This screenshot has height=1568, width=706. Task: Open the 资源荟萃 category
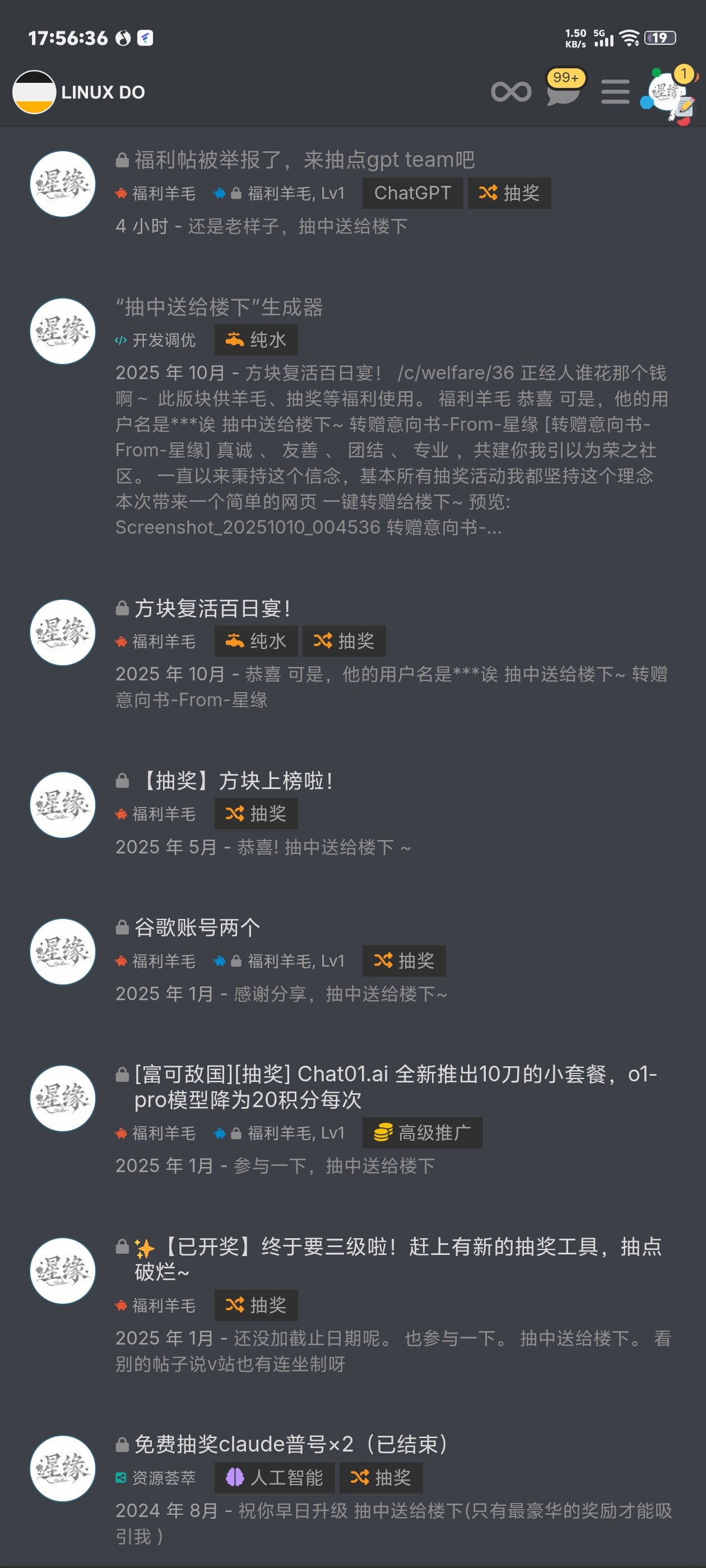(x=155, y=1477)
